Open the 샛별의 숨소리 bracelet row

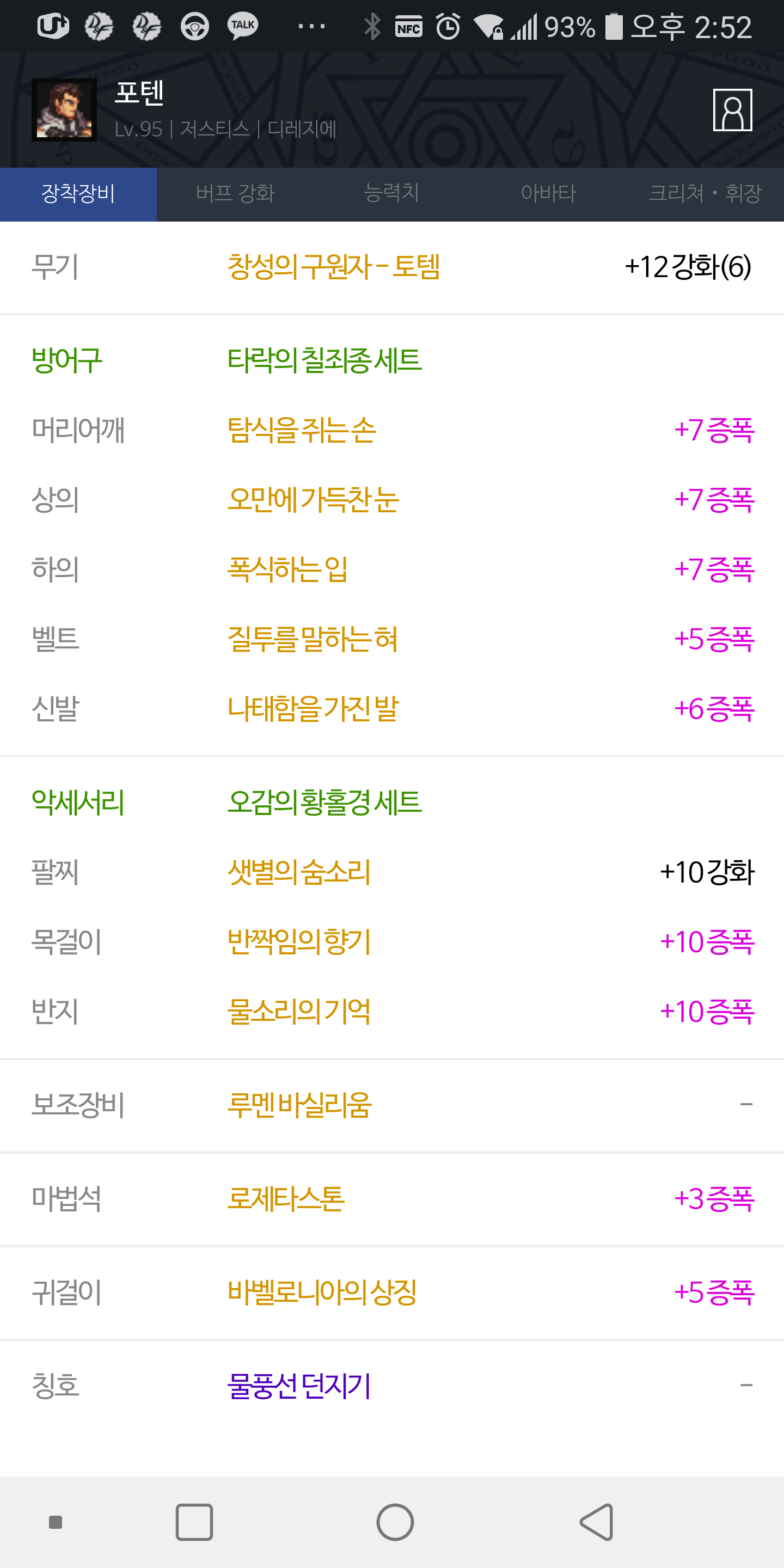click(x=392, y=872)
